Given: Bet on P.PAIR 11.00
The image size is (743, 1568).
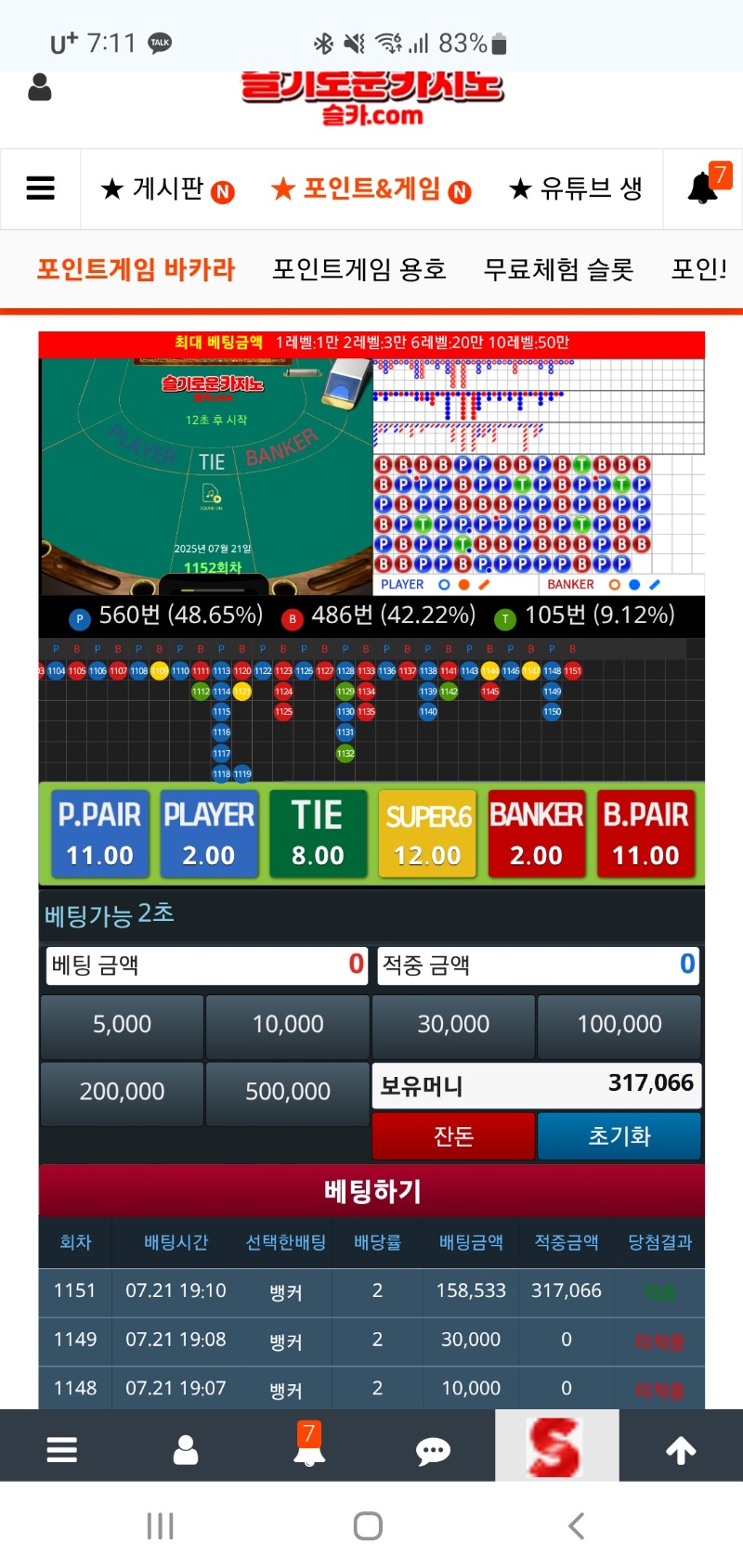Looking at the screenshot, I should (x=99, y=834).
